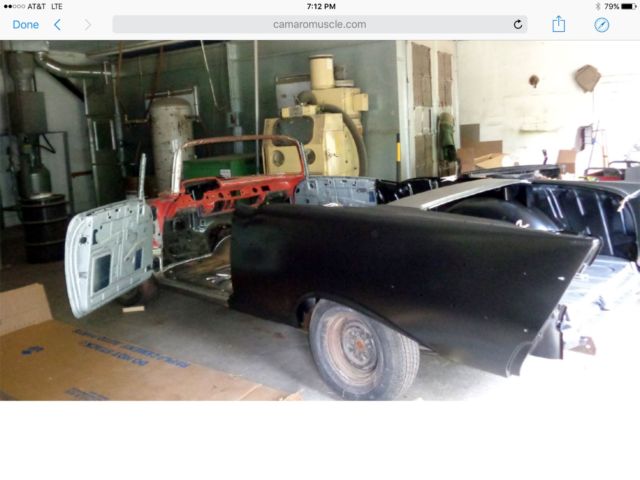Open the share sheet
The image size is (640, 480).
(559, 24)
